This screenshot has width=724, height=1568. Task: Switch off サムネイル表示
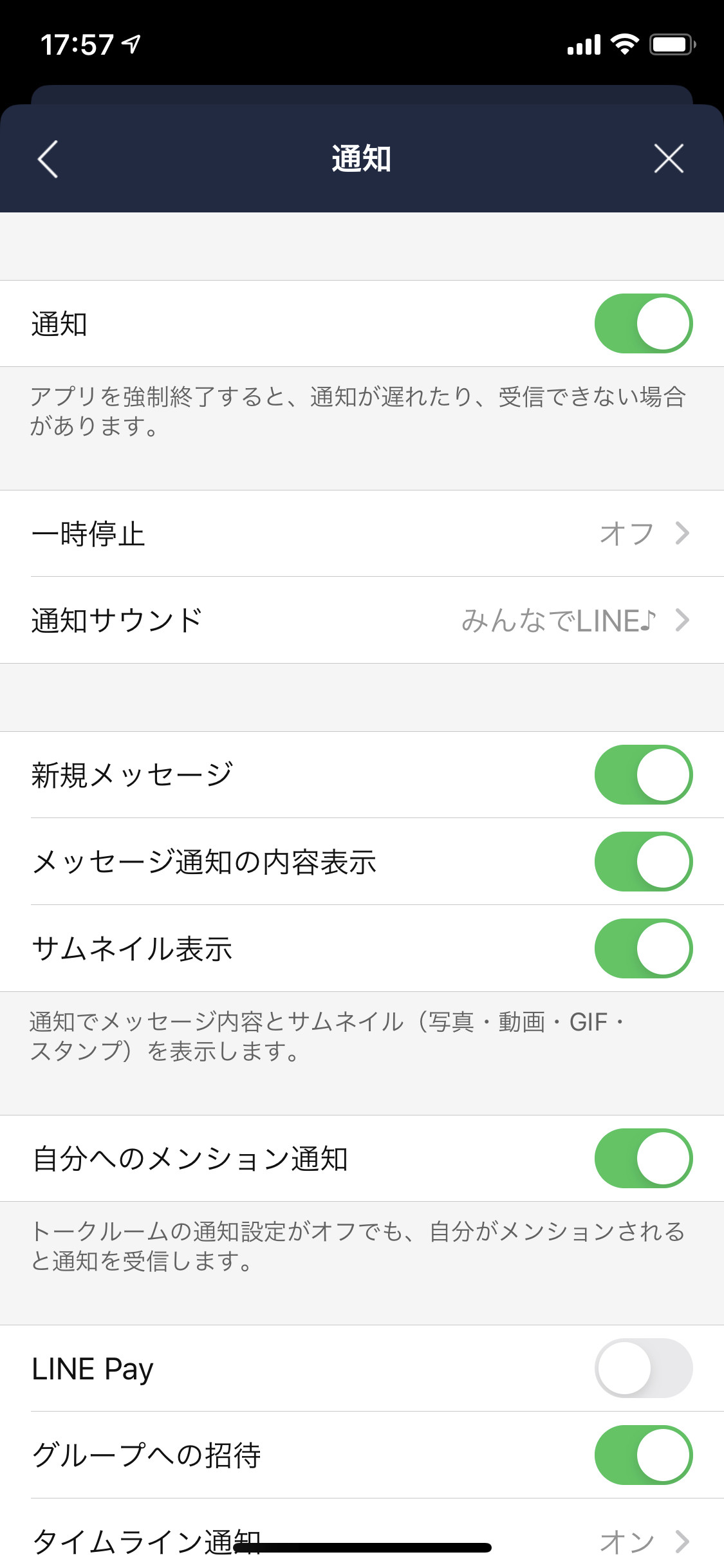click(643, 948)
